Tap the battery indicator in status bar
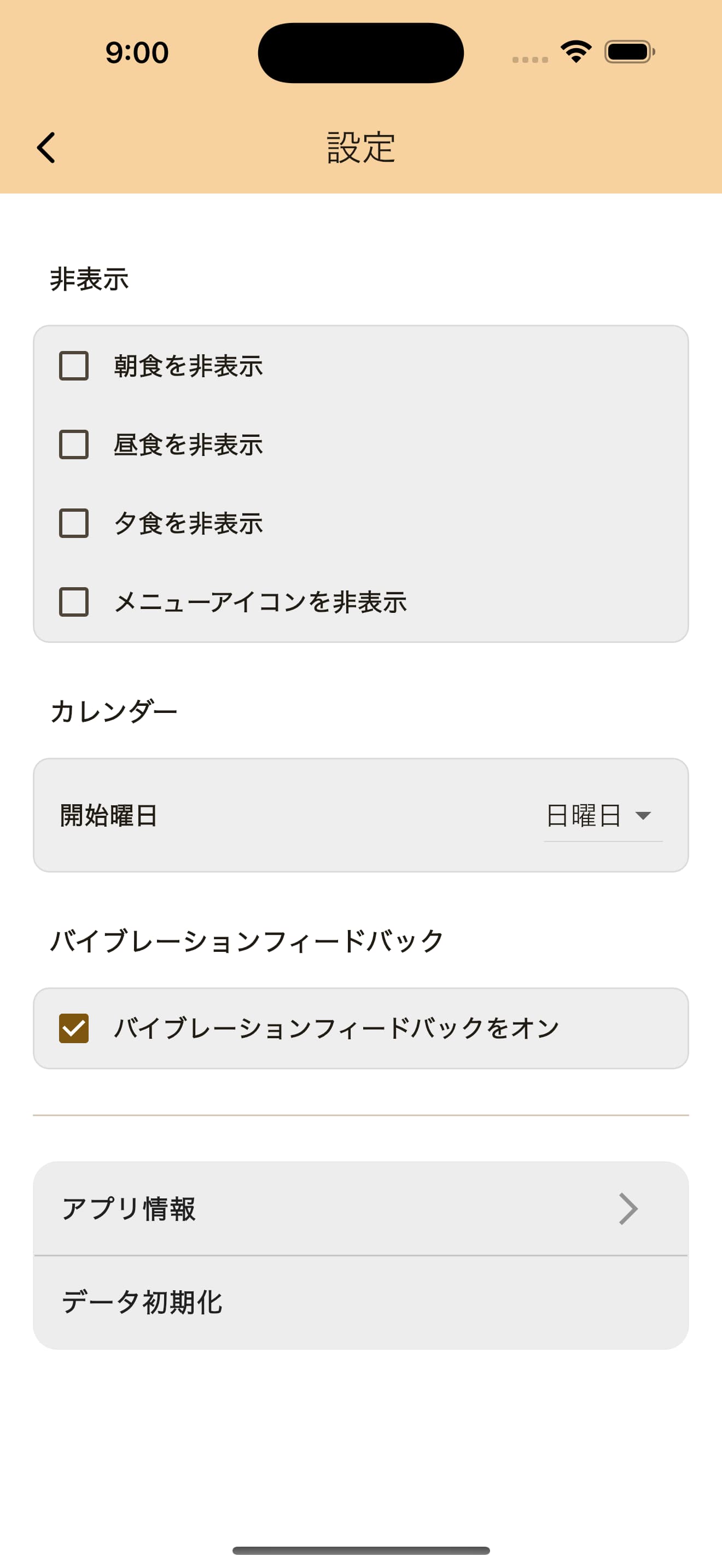Image resolution: width=722 pixels, height=1568 pixels. pyautogui.click(x=627, y=52)
